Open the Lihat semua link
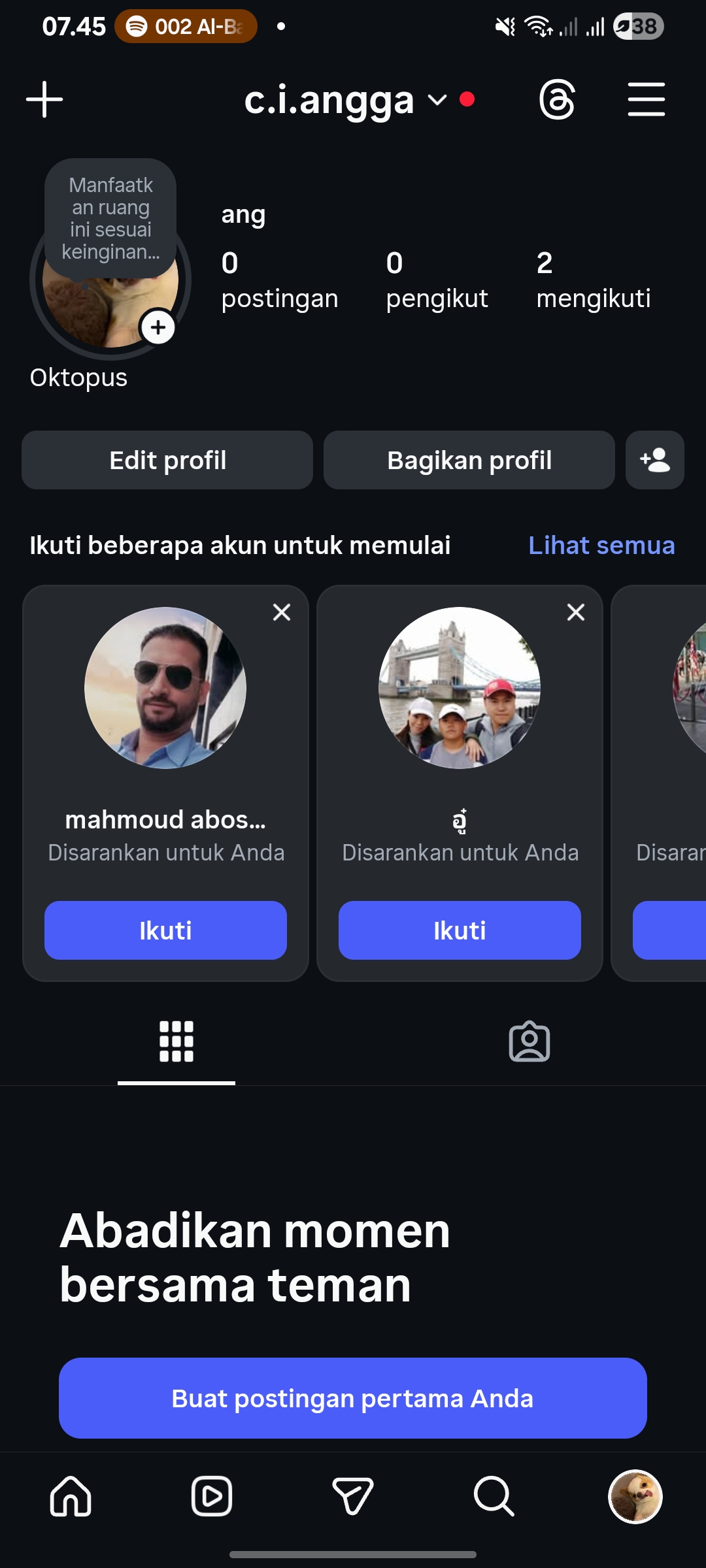Screen dimensions: 706x1568 601,545
